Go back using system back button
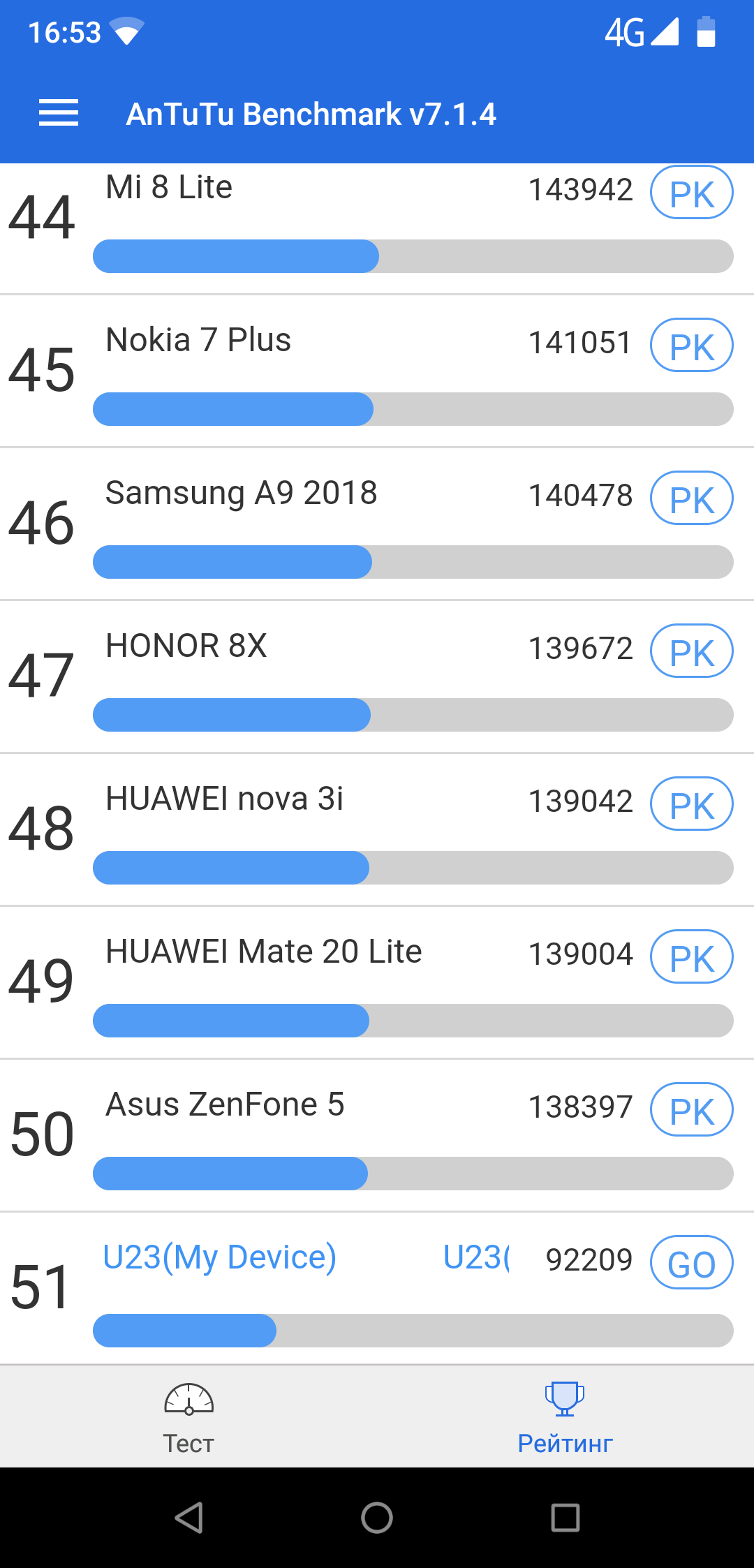 click(188, 1518)
